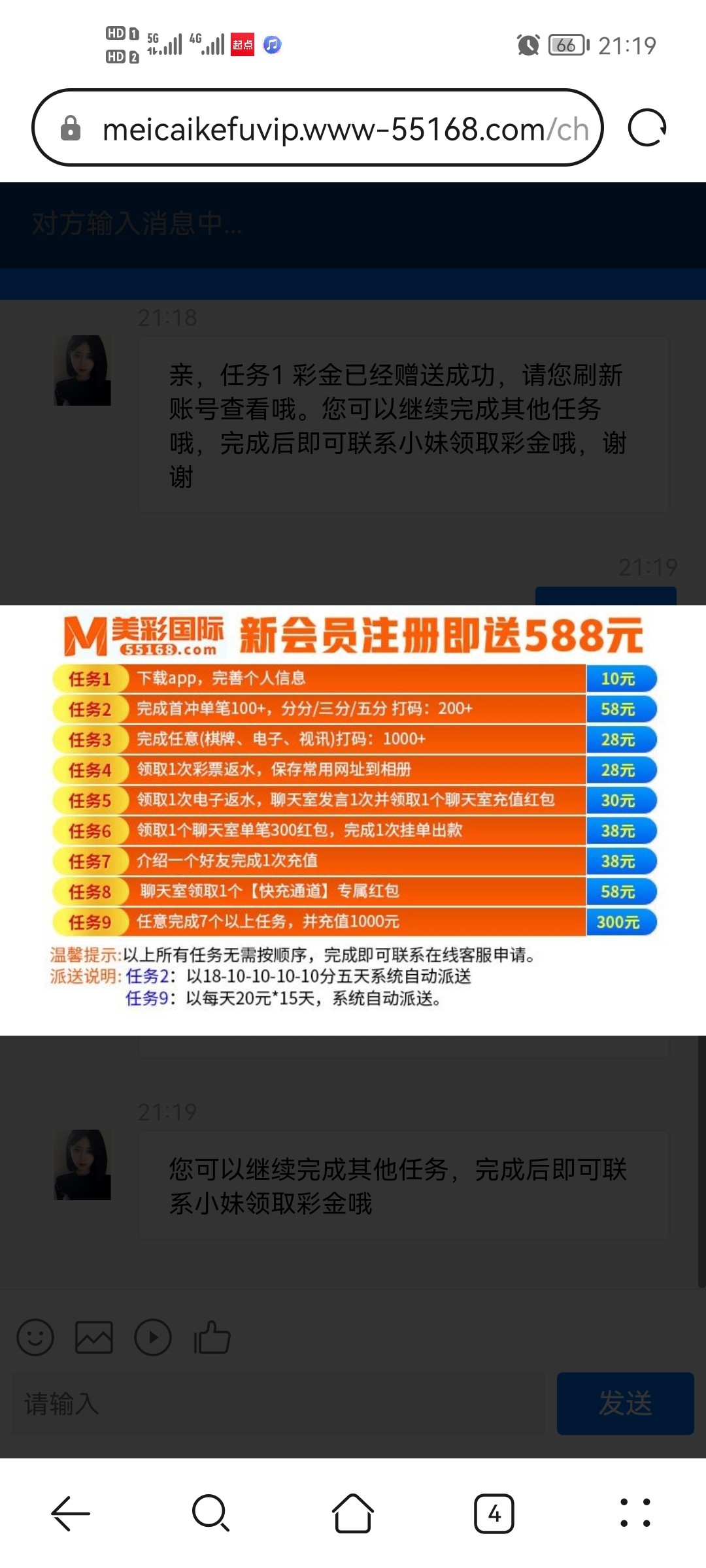Open the image attachment icon
The height and width of the screenshot is (1568, 706).
[x=93, y=1337]
